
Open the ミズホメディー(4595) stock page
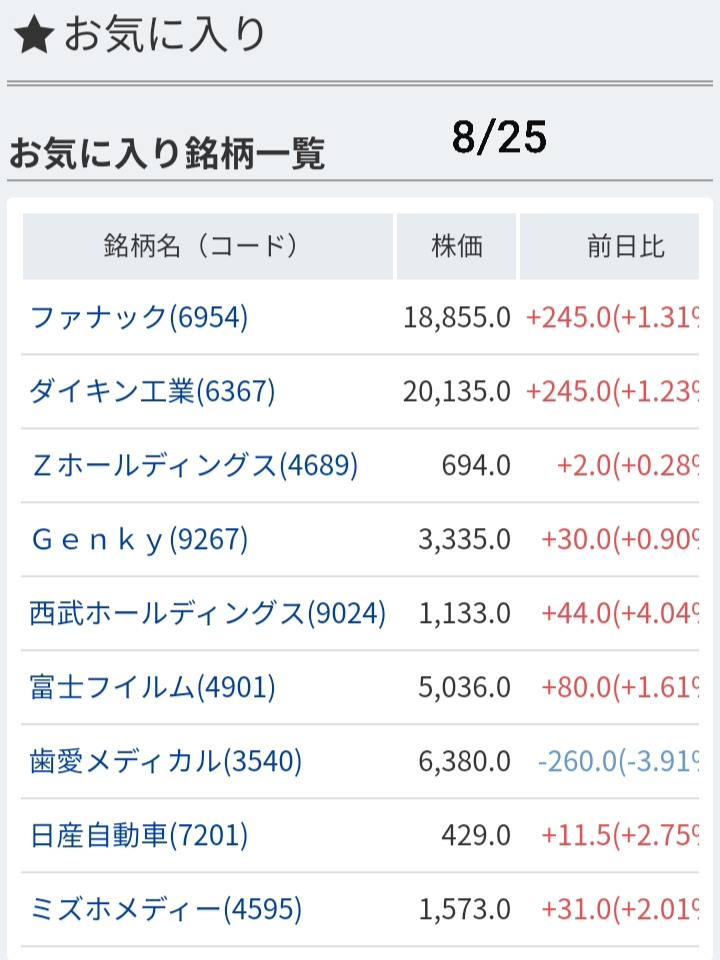(x=165, y=909)
